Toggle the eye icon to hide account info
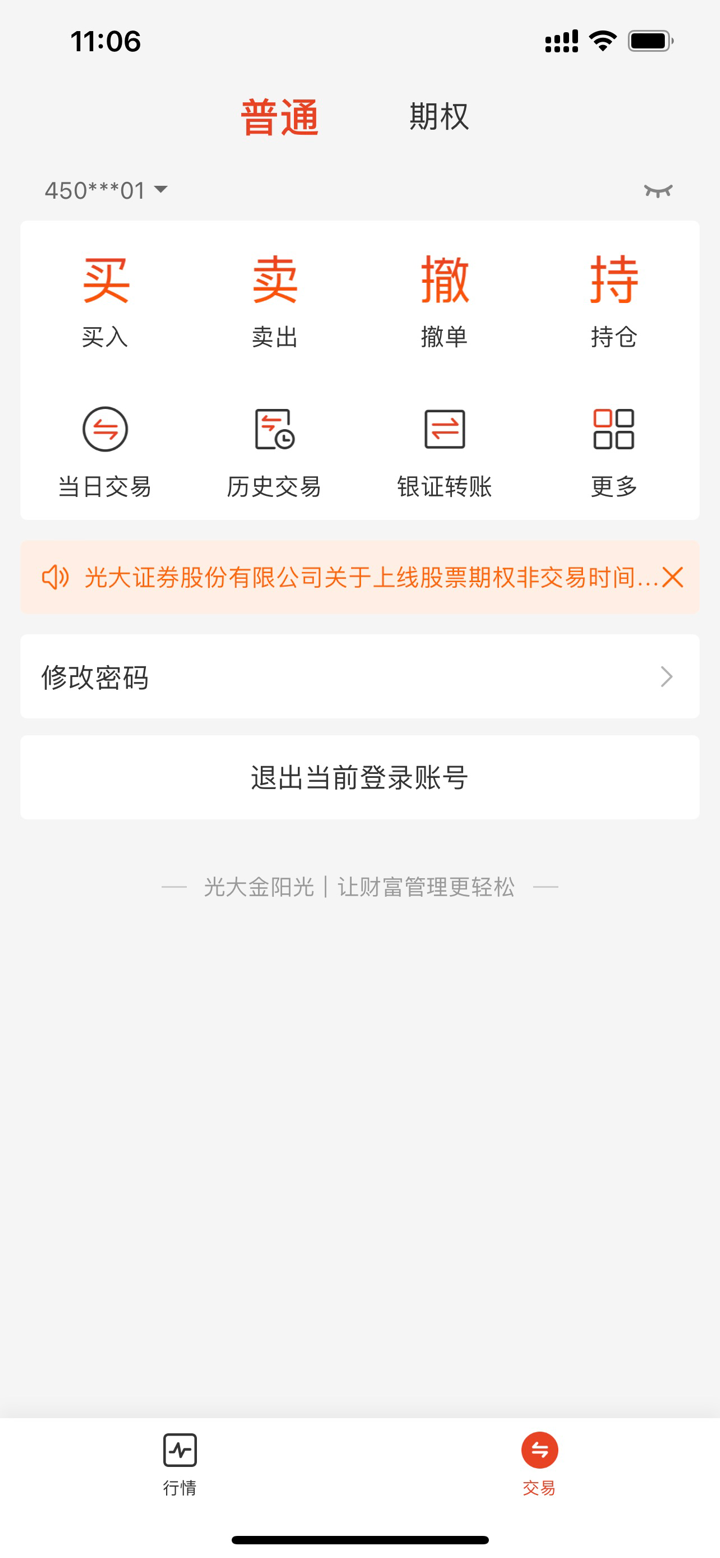Image resolution: width=720 pixels, height=1558 pixels. [657, 191]
